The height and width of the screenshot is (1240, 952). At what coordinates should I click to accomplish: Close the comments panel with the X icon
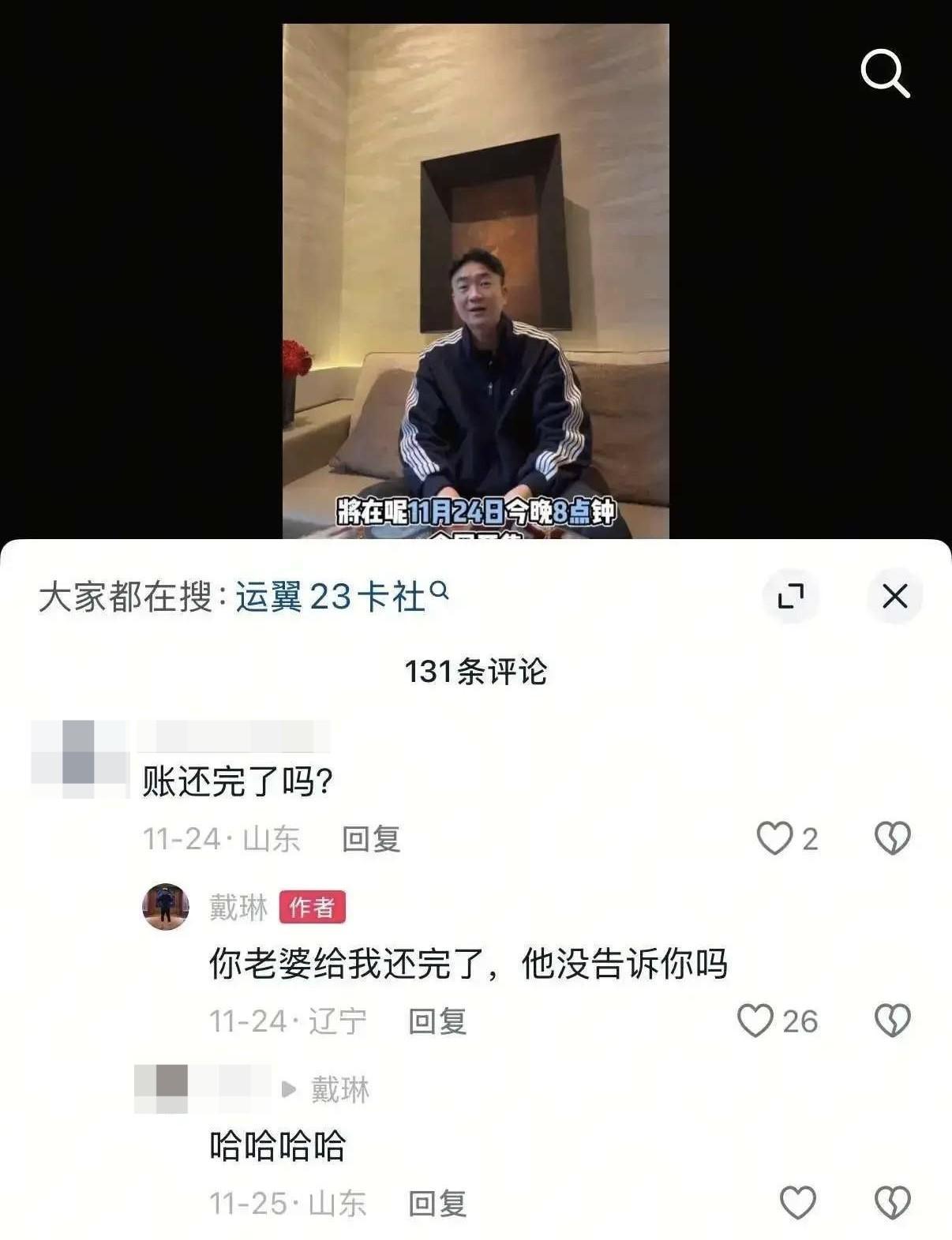[x=894, y=598]
